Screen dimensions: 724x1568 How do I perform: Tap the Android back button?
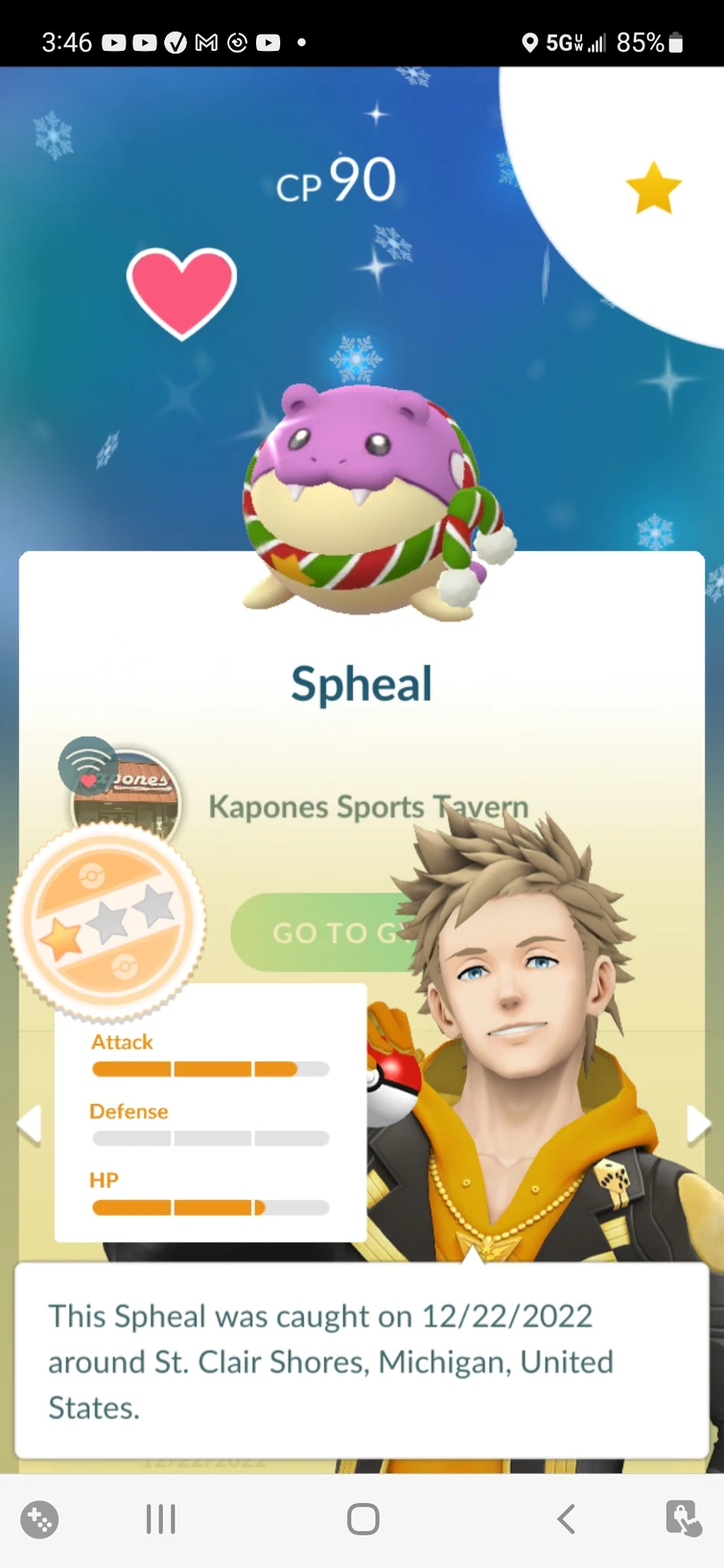(x=566, y=1519)
